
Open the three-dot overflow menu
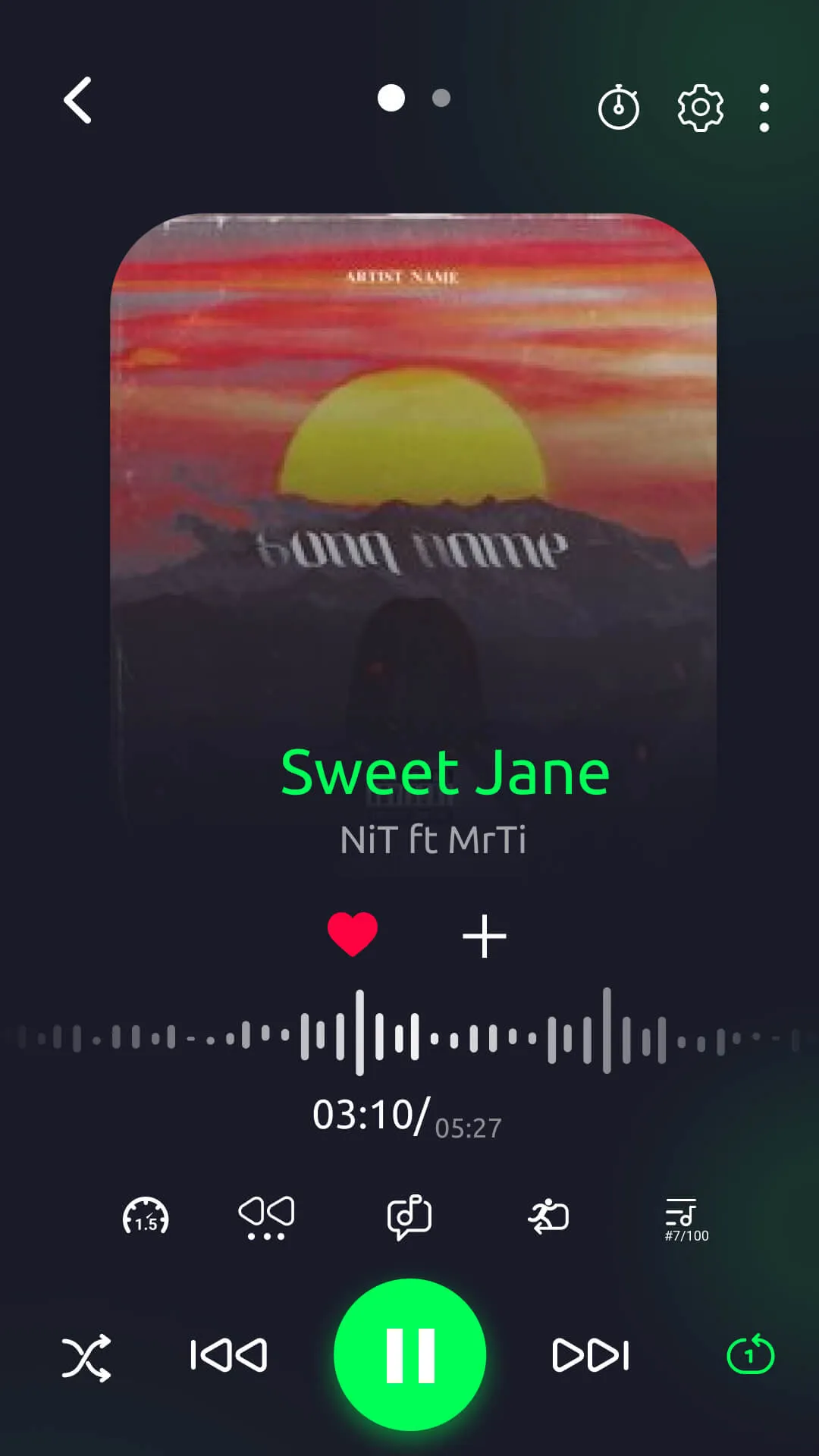(764, 108)
